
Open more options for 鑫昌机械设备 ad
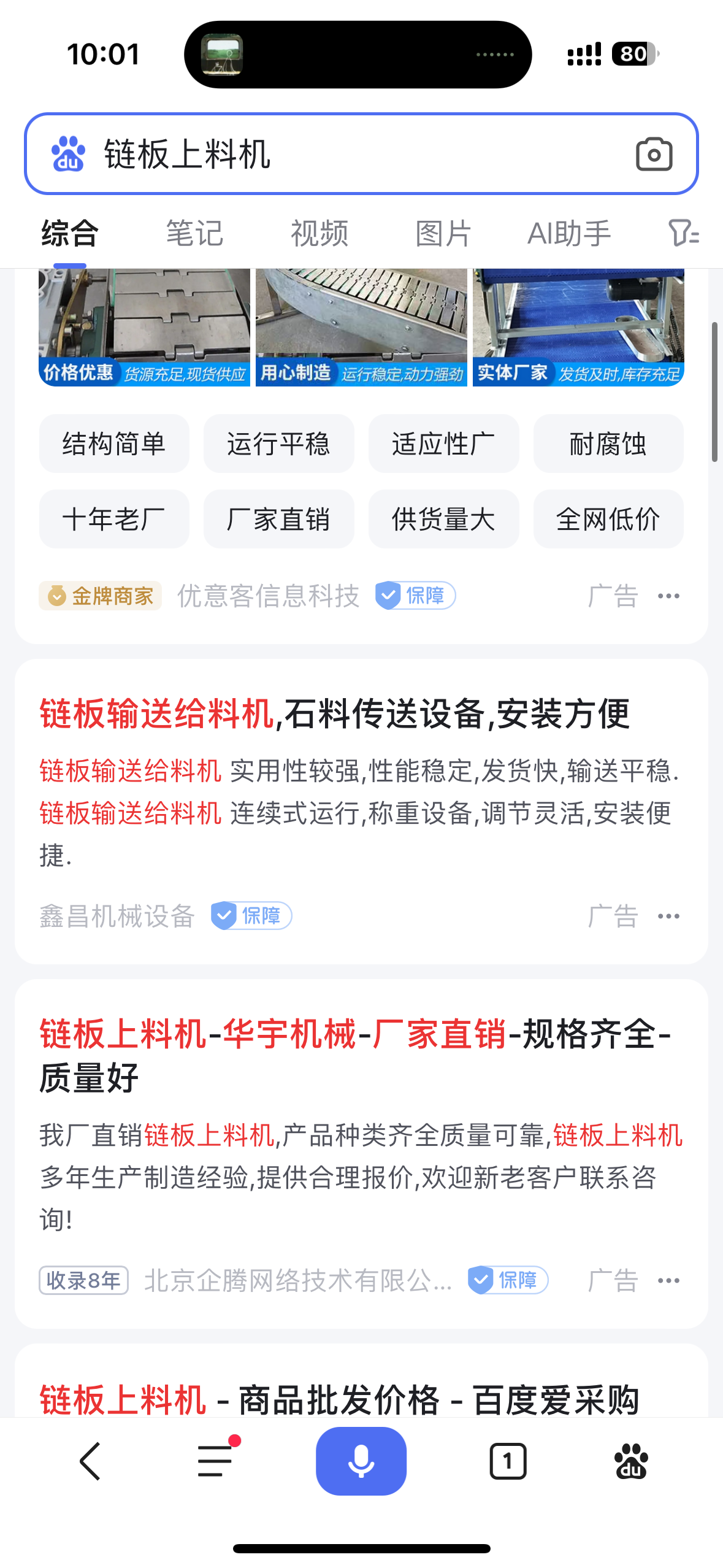(x=668, y=917)
